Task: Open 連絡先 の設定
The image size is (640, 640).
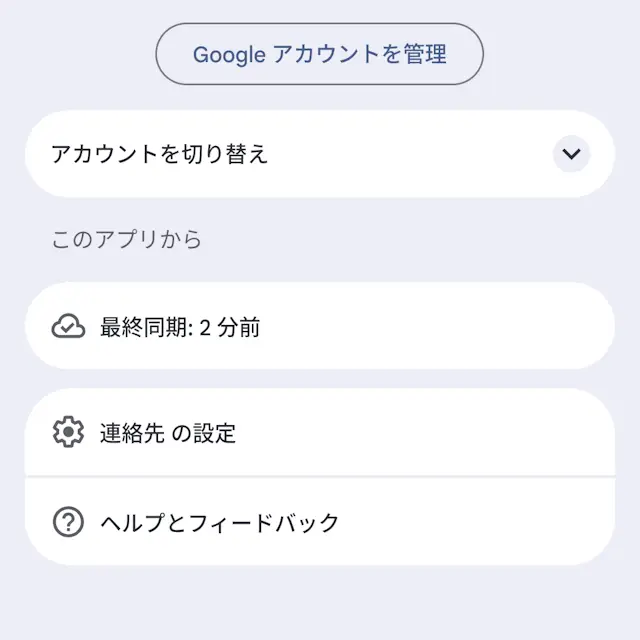Action: pos(319,433)
